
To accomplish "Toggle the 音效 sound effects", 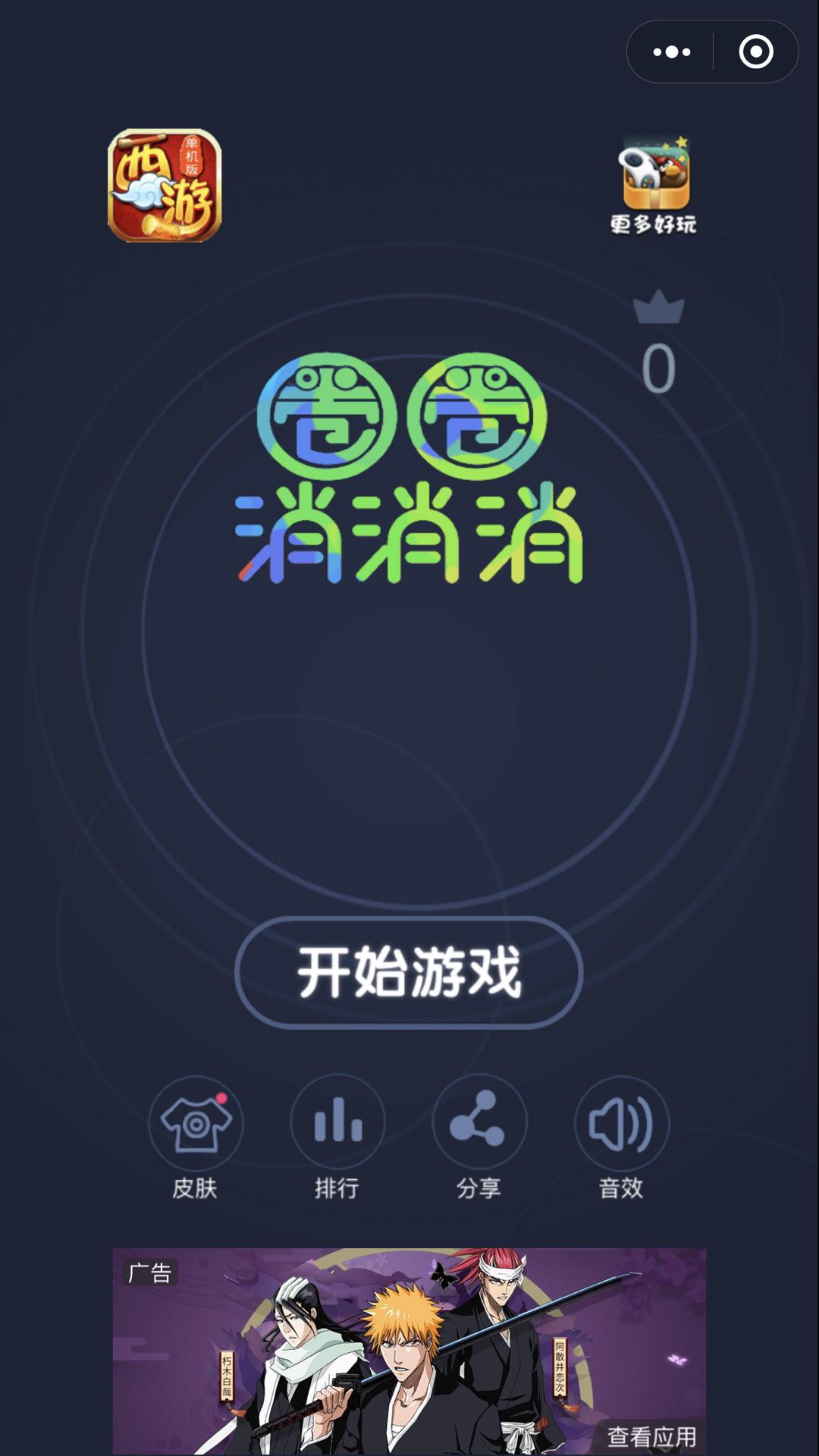I will [621, 1124].
